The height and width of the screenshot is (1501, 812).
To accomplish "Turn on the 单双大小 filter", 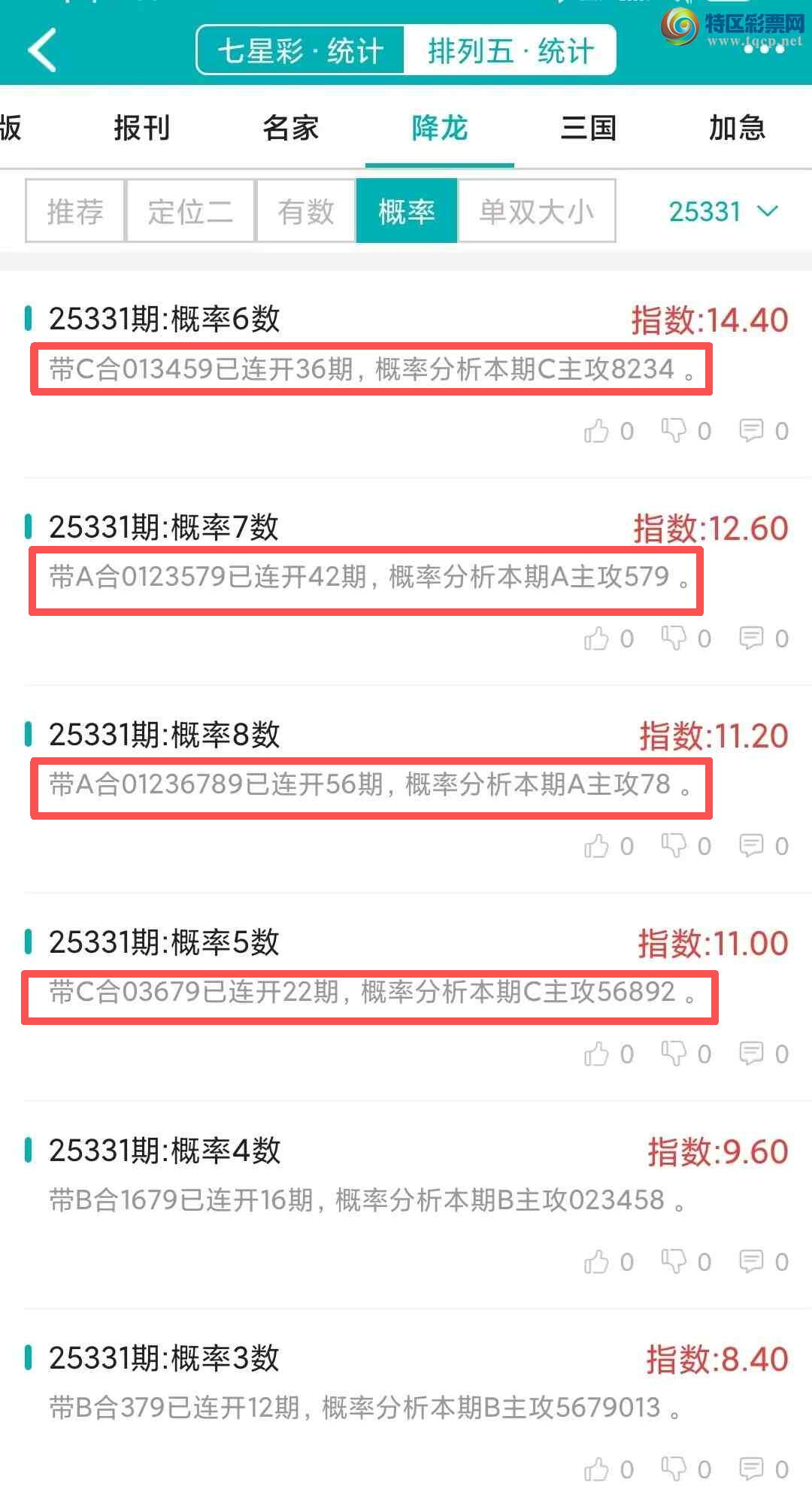I will point(538,211).
